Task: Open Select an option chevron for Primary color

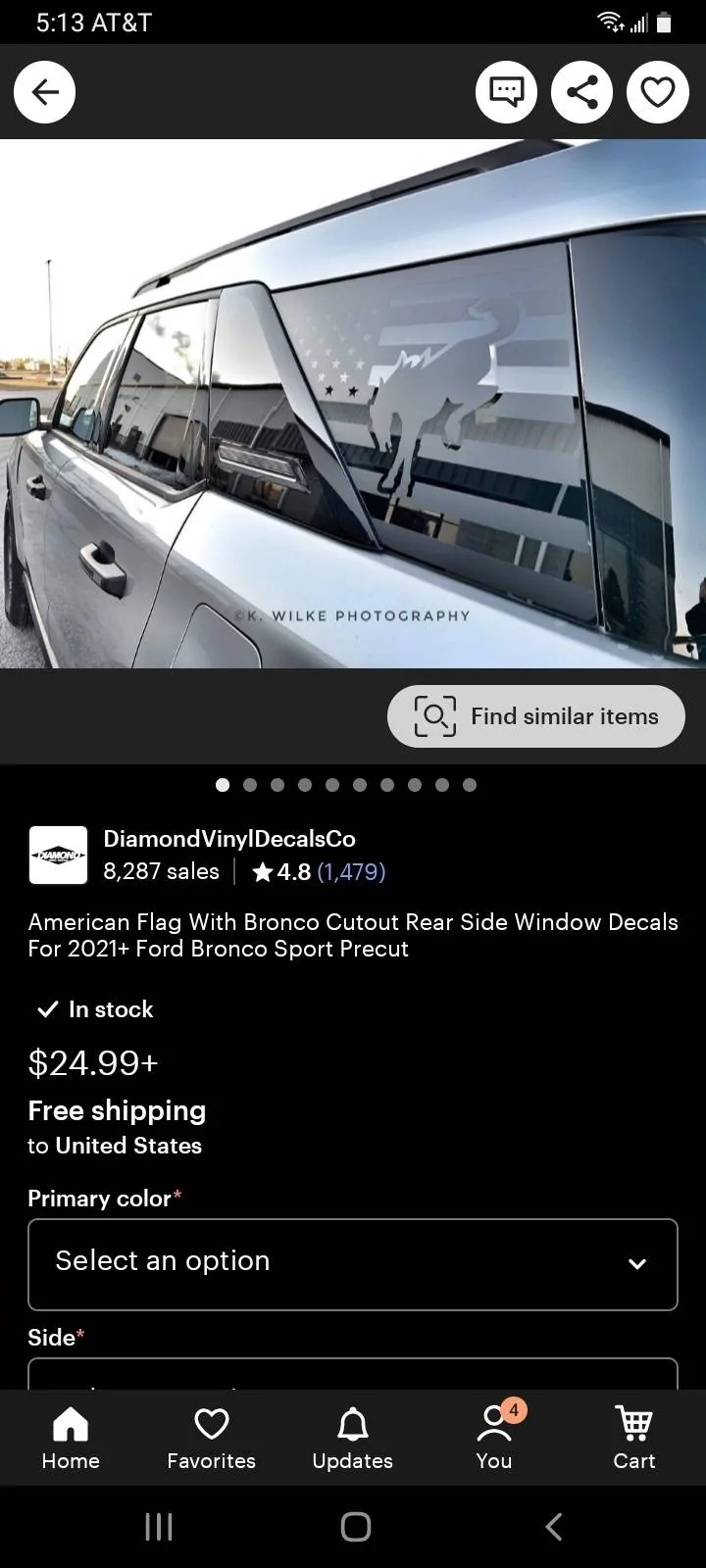Action: (637, 1264)
